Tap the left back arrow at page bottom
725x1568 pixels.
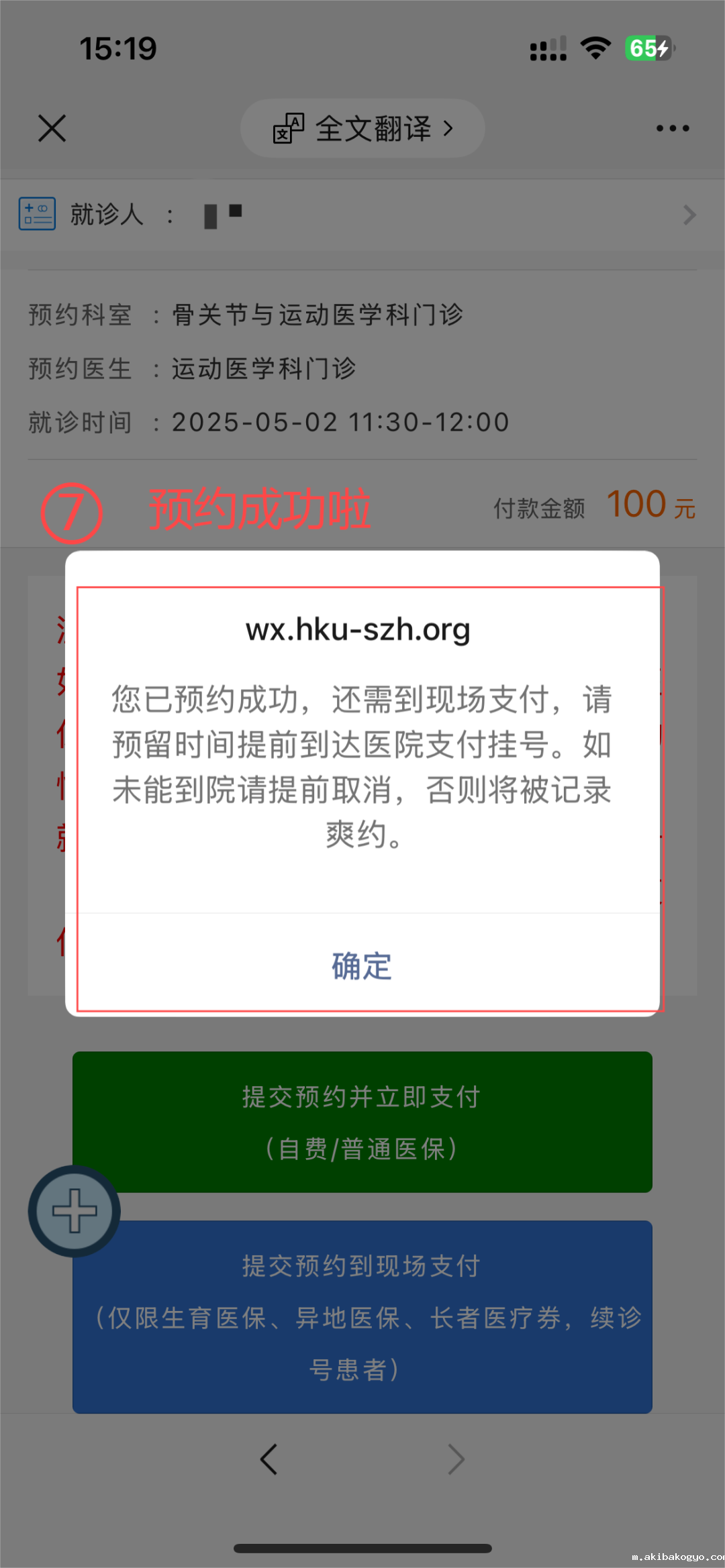click(x=269, y=1458)
